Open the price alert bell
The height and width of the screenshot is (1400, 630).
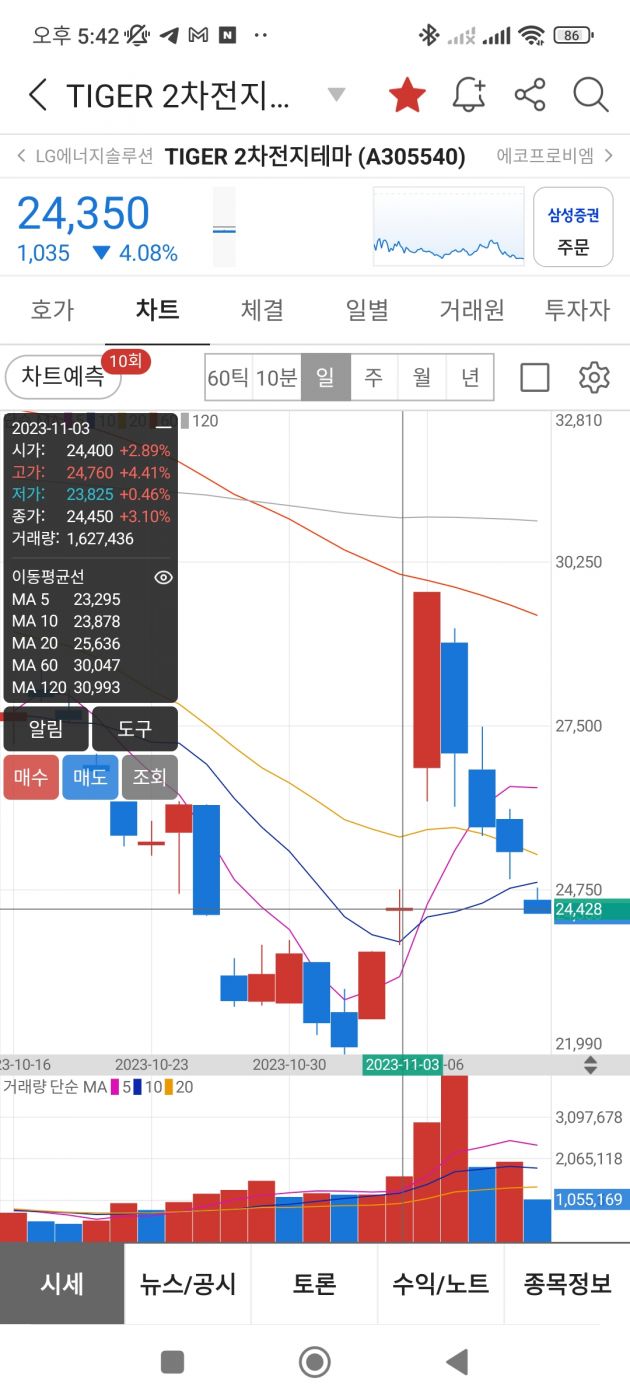[x=468, y=95]
